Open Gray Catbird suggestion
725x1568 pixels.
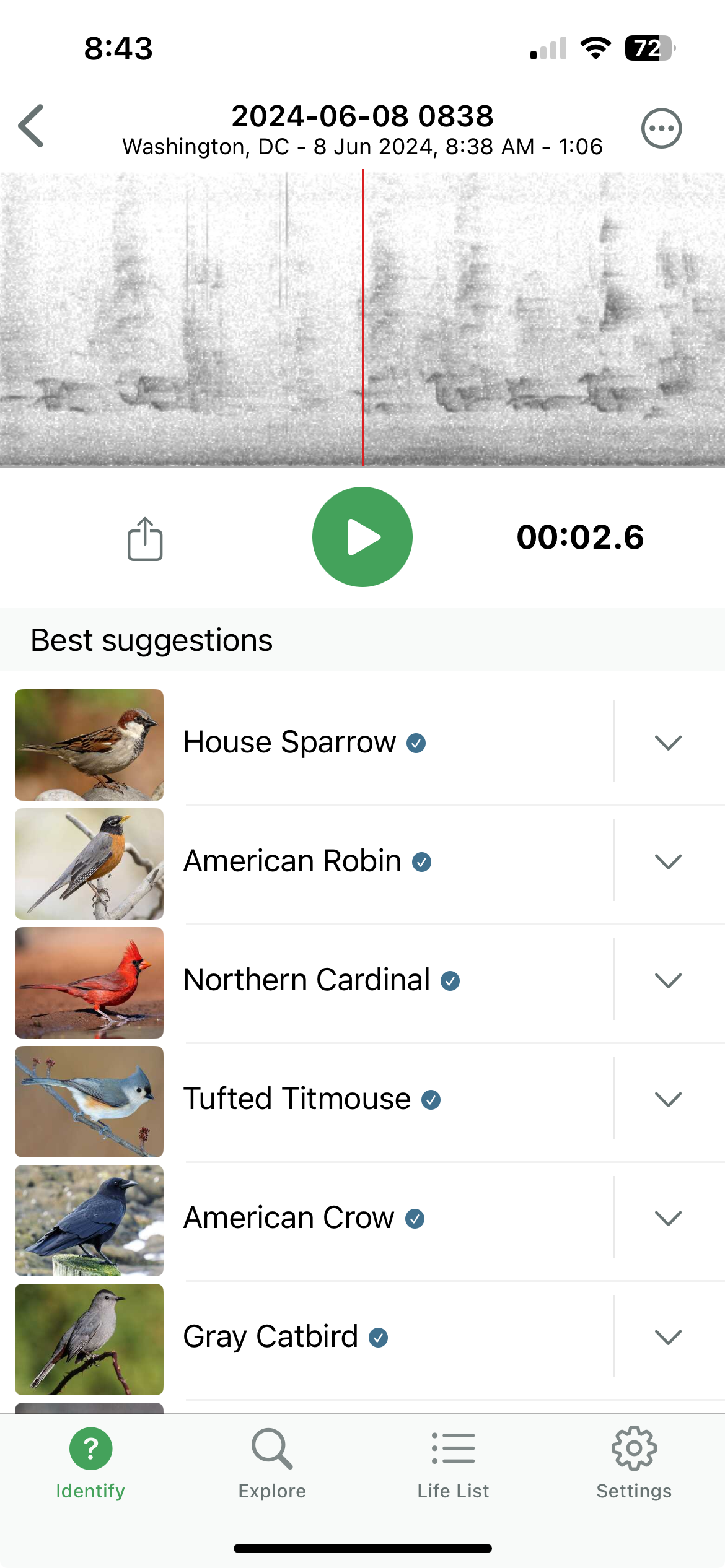point(271,1336)
